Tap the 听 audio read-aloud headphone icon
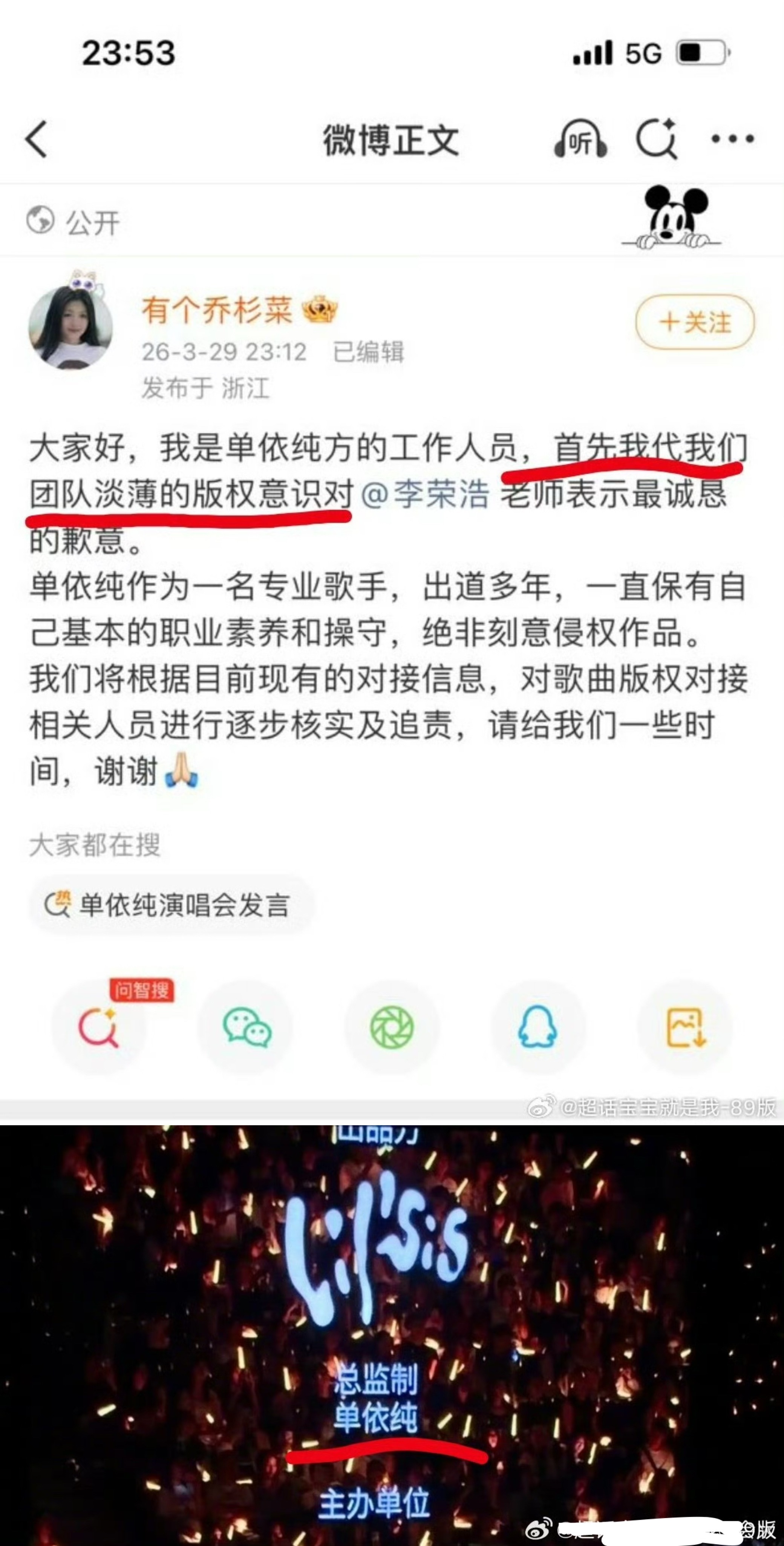Viewport: 784px width, 1546px height. coord(580,139)
